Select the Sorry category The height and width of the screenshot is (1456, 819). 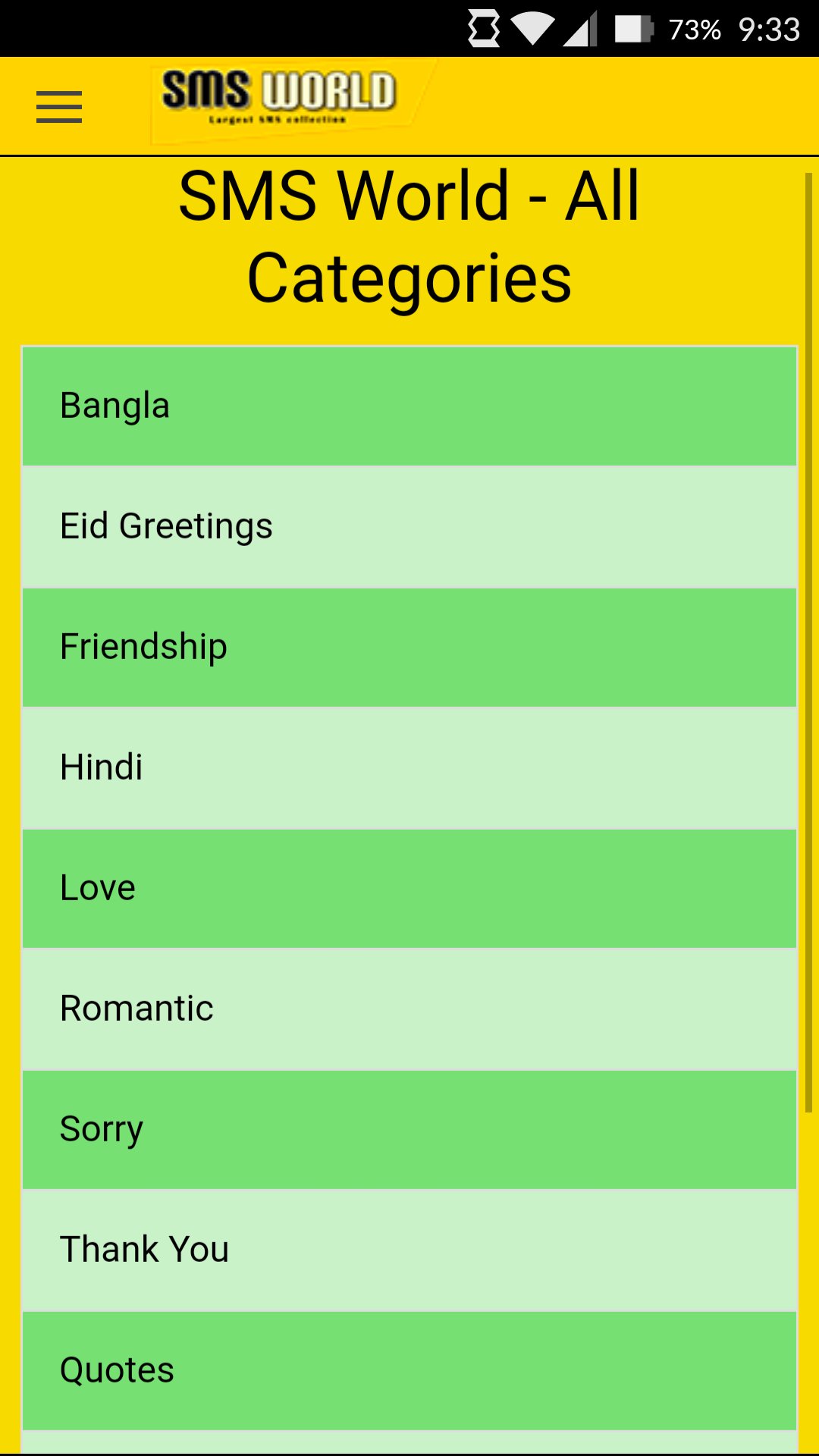click(x=409, y=1128)
